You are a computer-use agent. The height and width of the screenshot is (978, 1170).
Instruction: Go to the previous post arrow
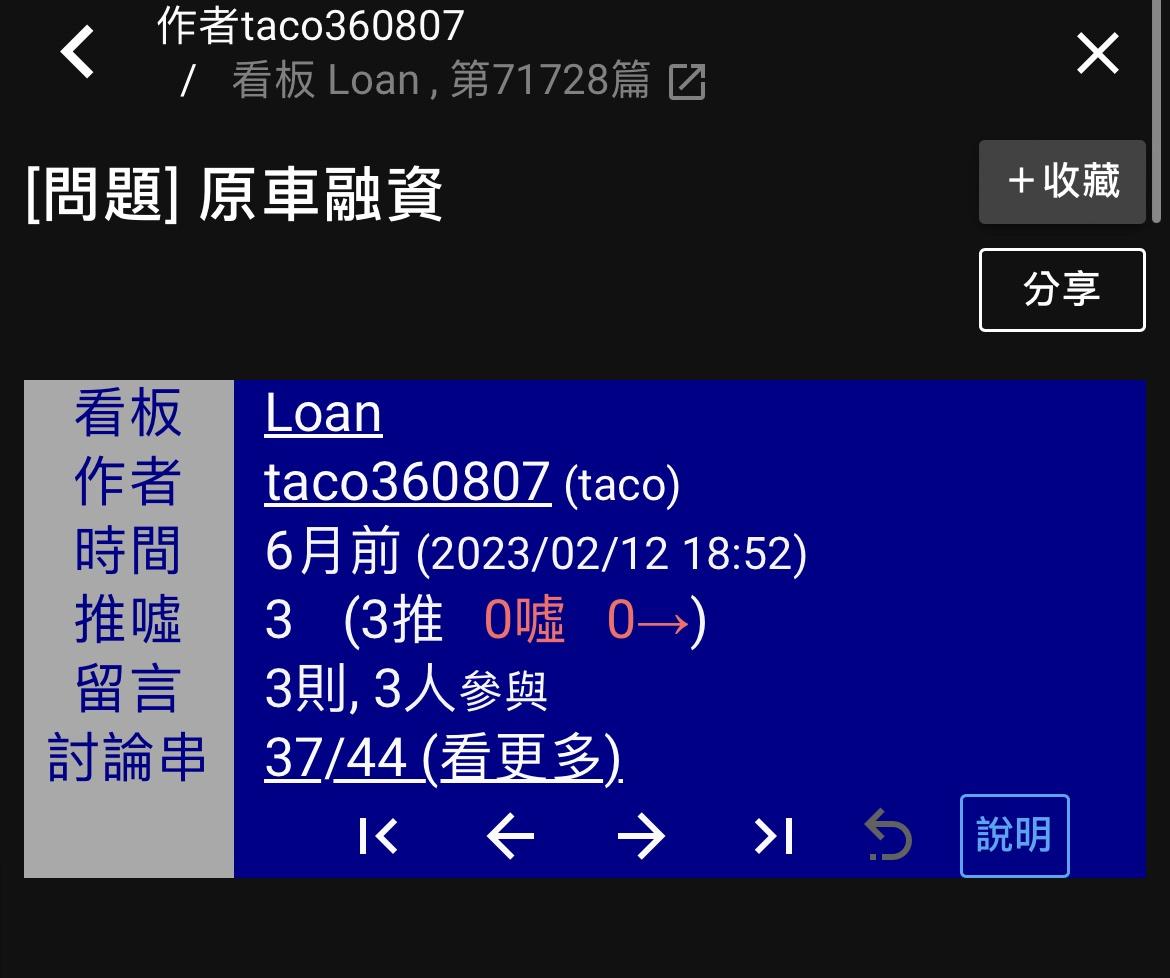(x=510, y=836)
